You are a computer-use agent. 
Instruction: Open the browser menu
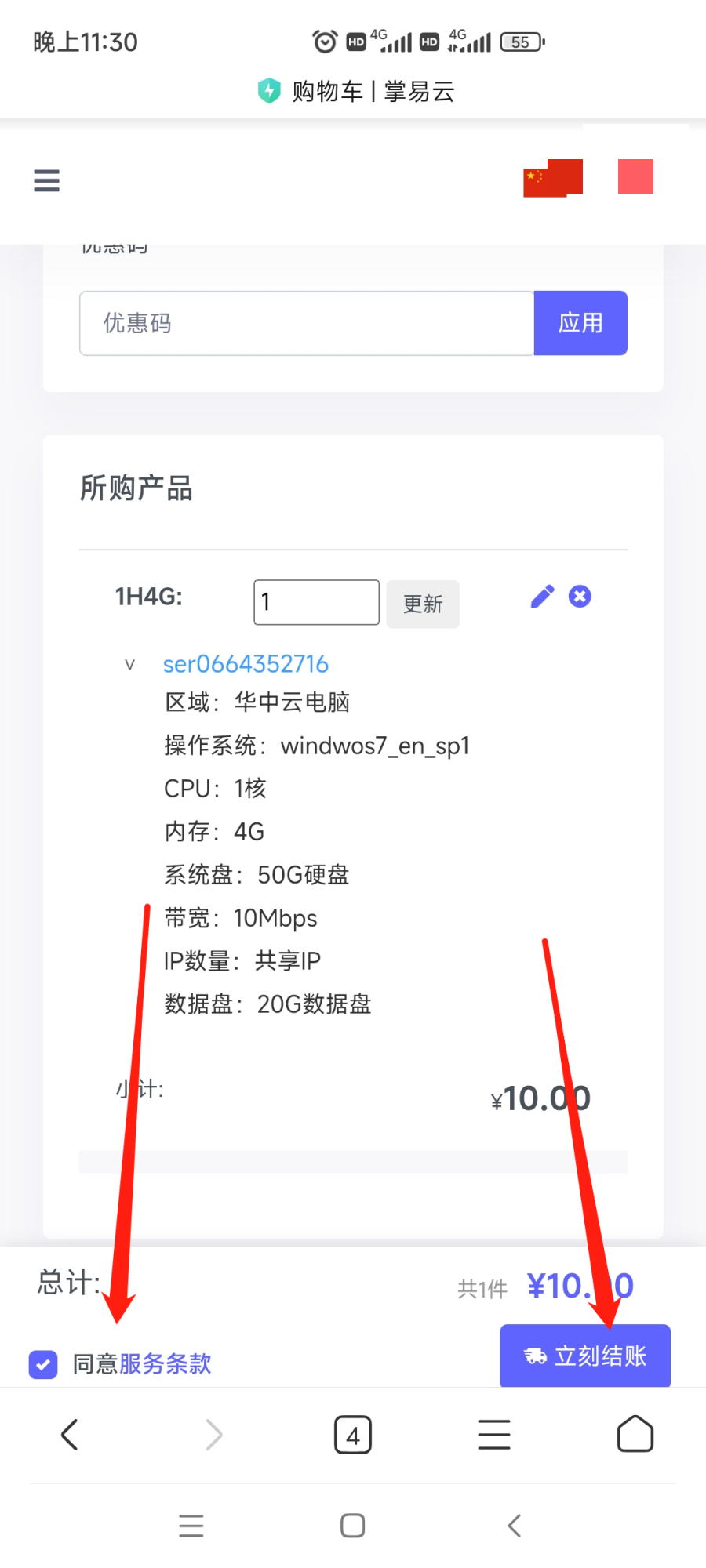click(494, 1435)
